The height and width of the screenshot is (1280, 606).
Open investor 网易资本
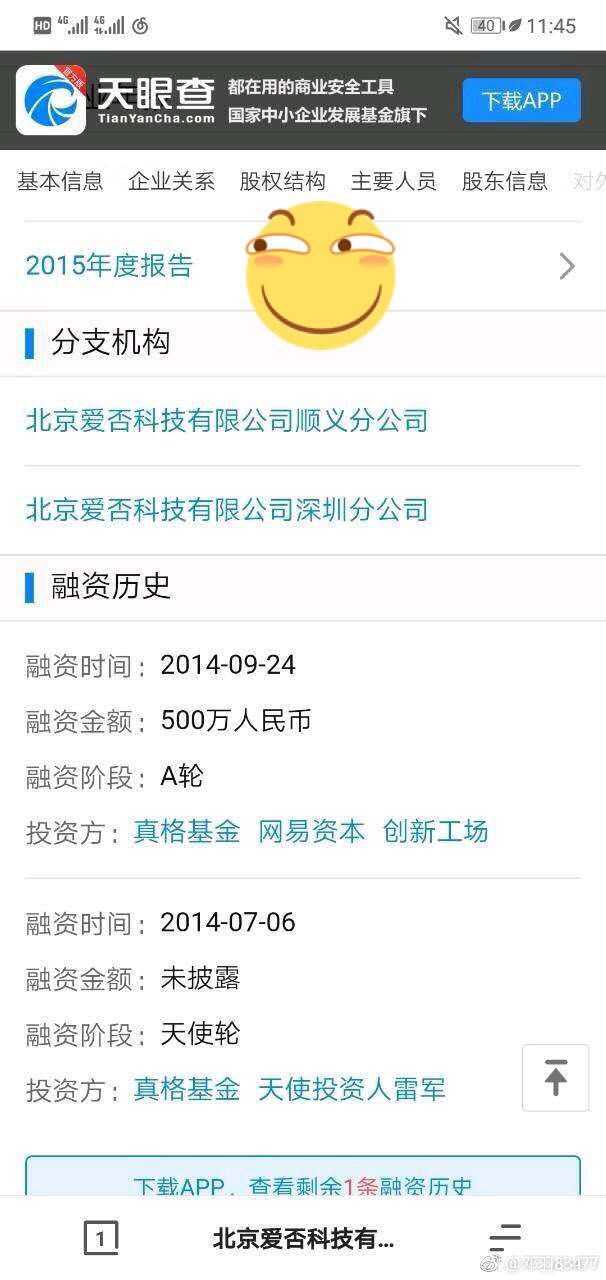[311, 831]
